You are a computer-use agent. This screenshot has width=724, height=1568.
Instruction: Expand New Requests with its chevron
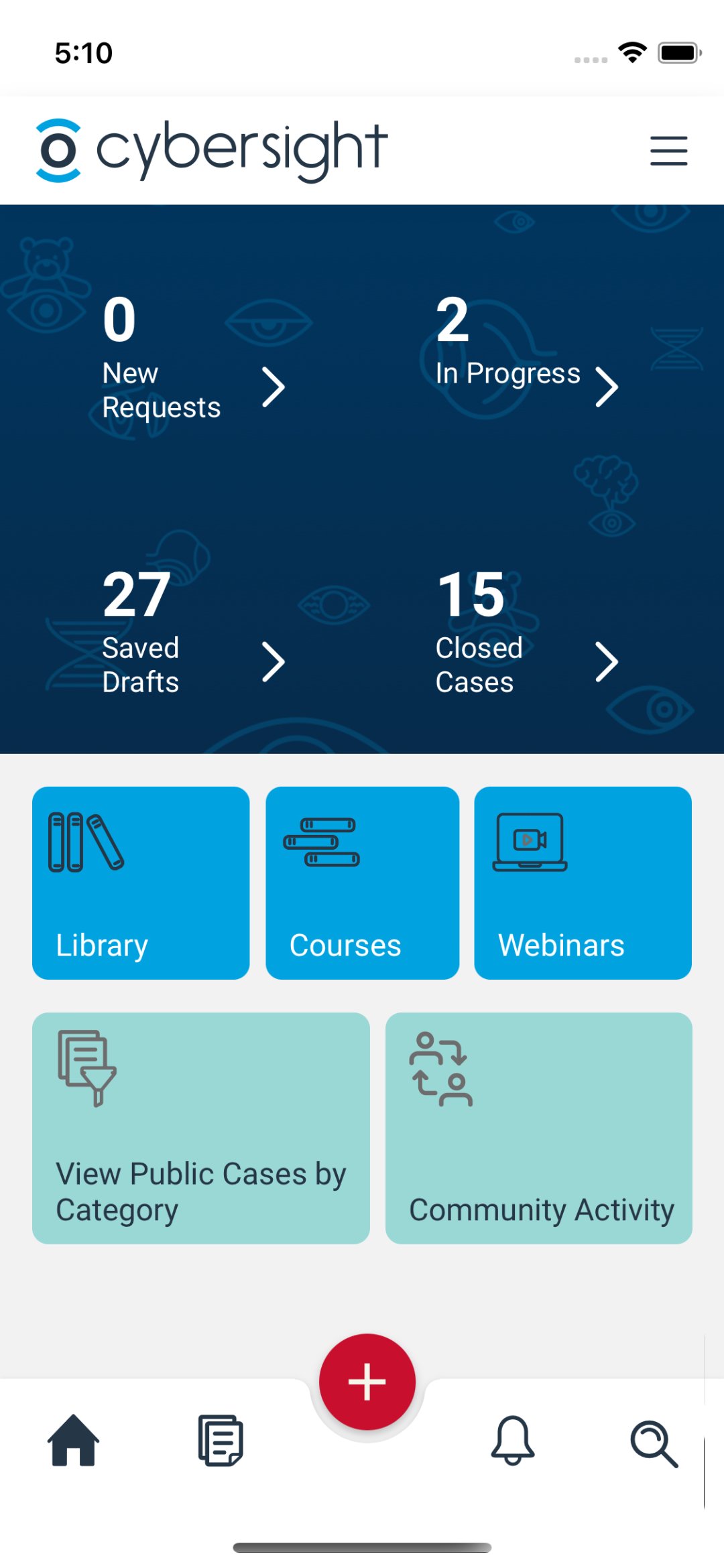(275, 387)
